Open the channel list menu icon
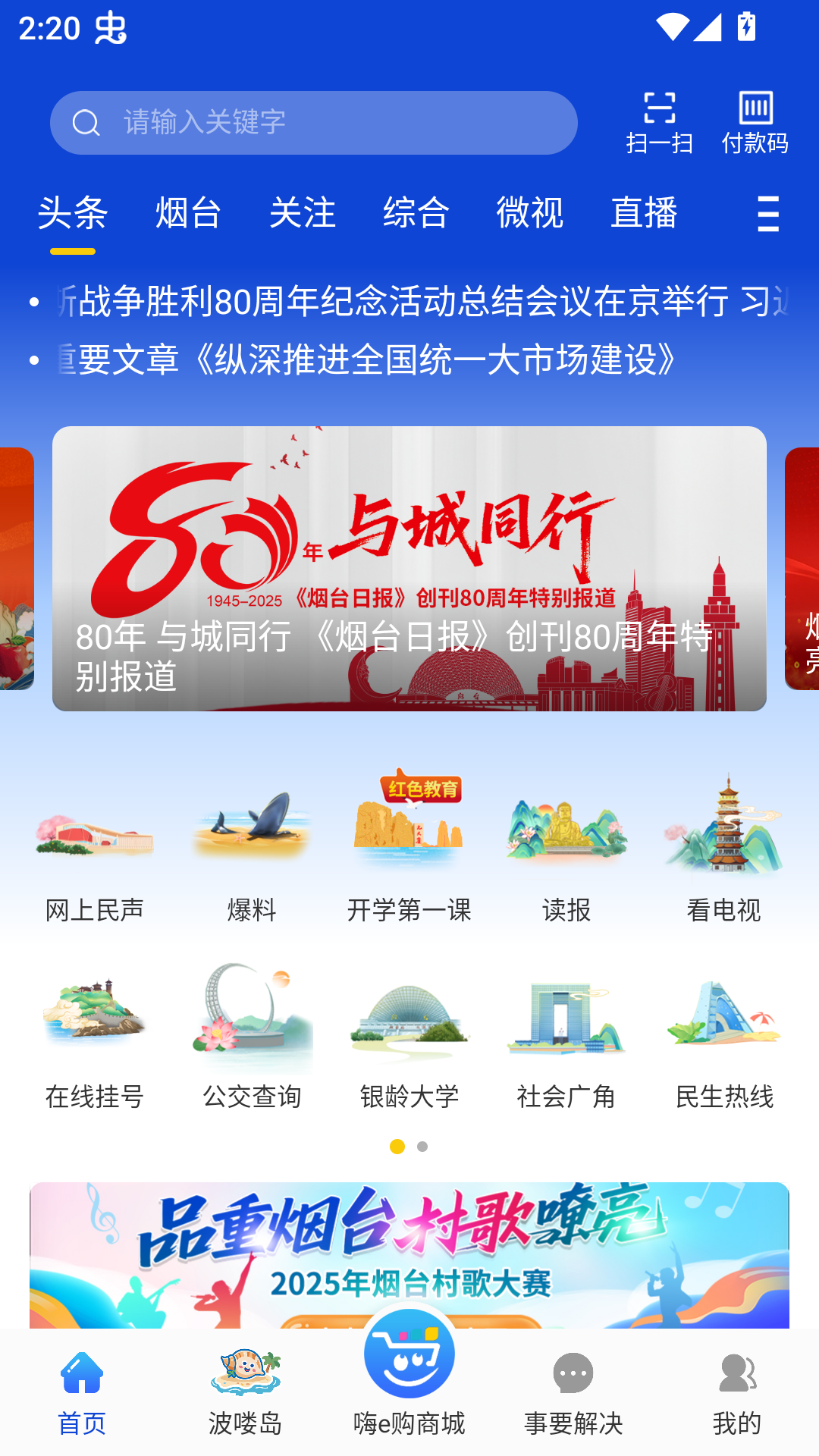The height and width of the screenshot is (1456, 819). click(767, 214)
